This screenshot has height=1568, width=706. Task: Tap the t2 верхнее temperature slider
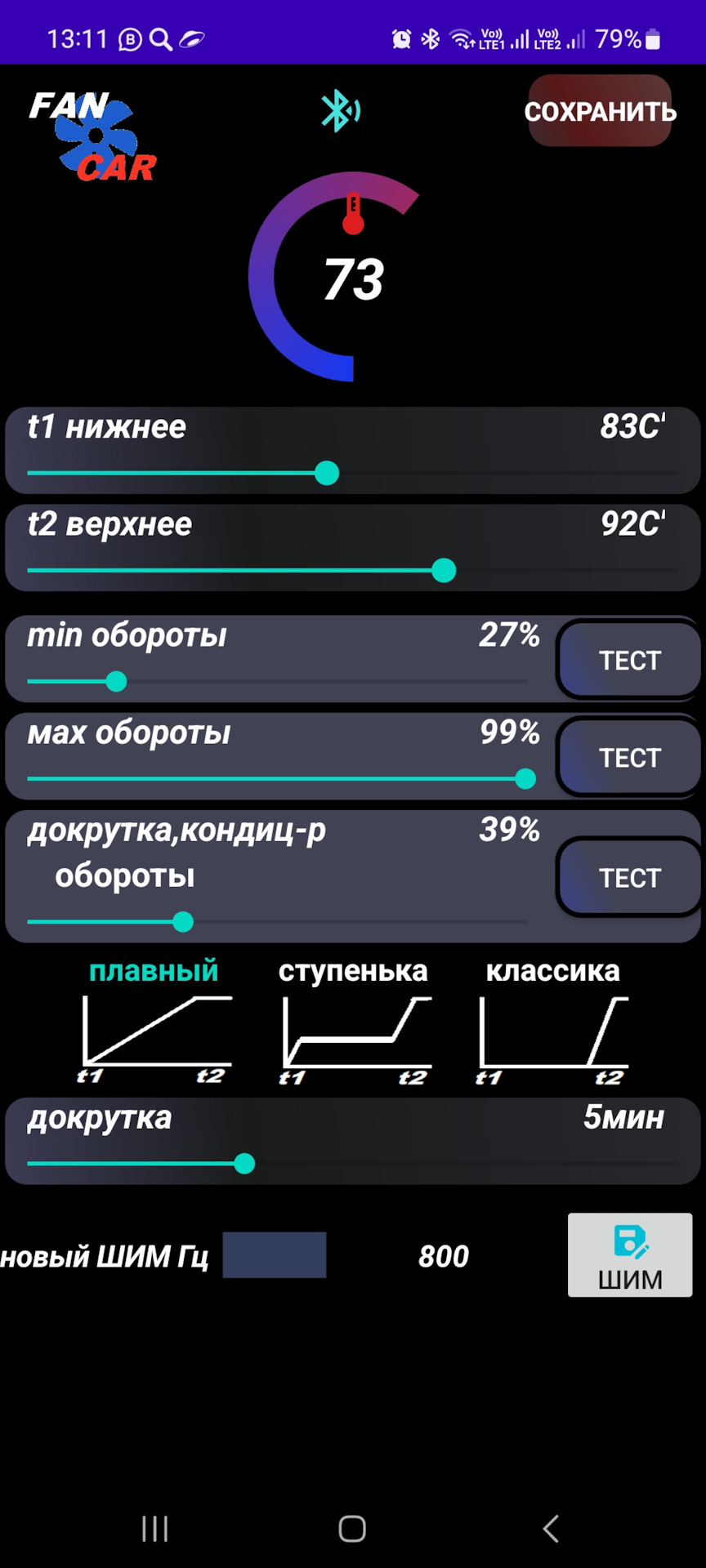pyautogui.click(x=443, y=571)
